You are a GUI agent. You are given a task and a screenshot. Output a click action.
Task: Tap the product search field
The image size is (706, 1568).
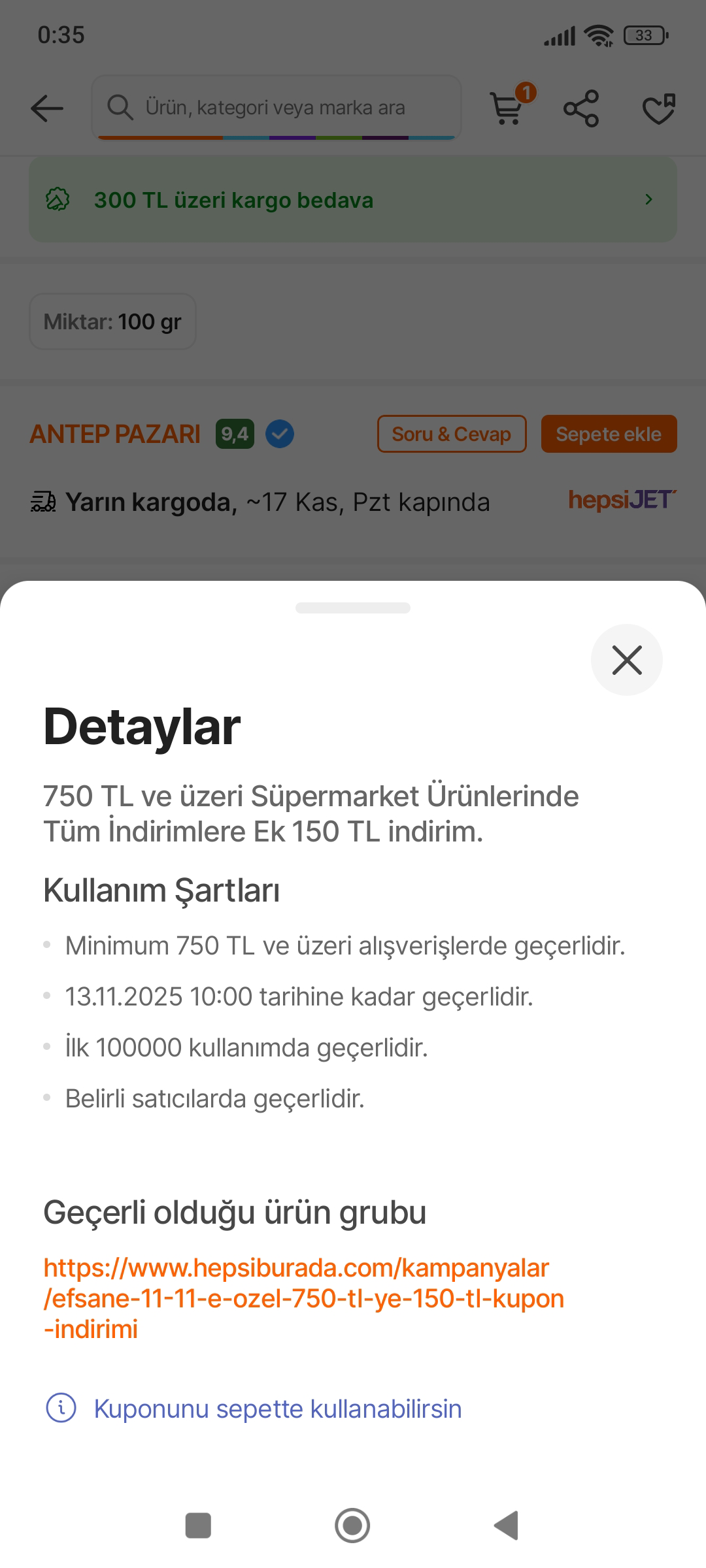pos(276,108)
